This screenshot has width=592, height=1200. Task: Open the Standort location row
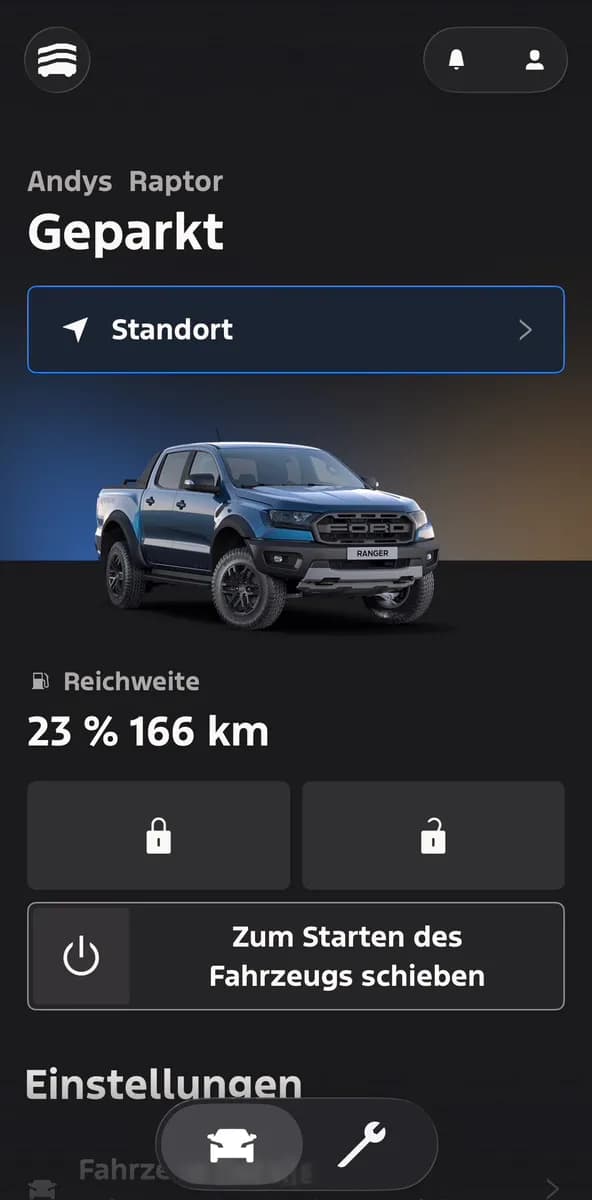(x=296, y=330)
